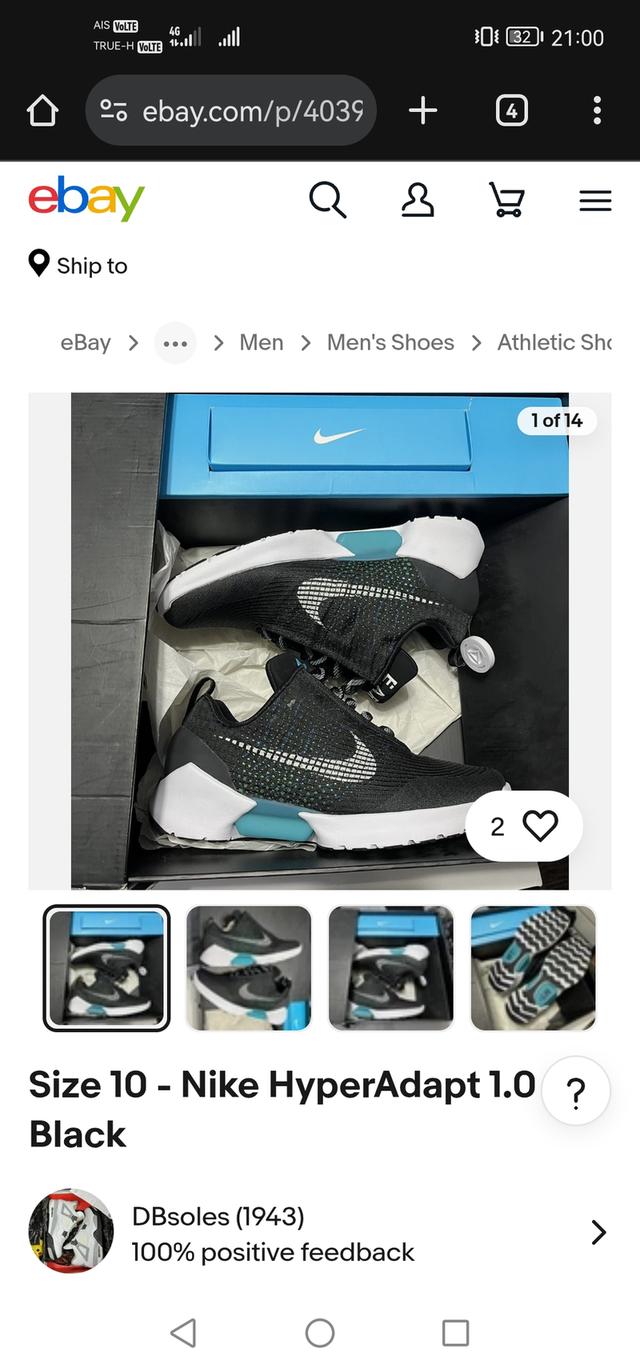Image resolution: width=640 pixels, height=1368 pixels.
Task: Go to Men's Shoes breadcrumb category
Action: click(x=390, y=342)
